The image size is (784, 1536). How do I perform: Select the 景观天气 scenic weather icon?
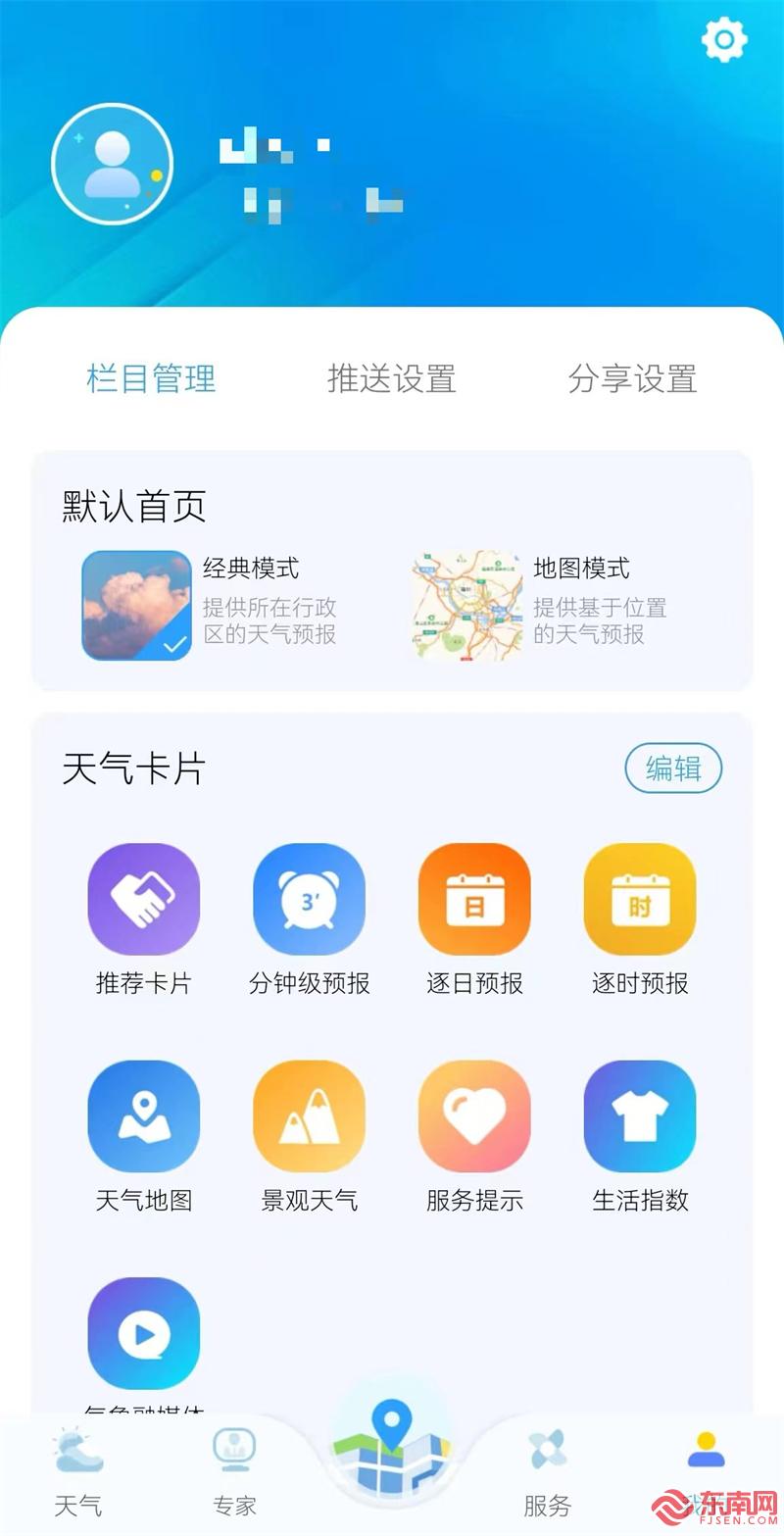click(308, 1115)
